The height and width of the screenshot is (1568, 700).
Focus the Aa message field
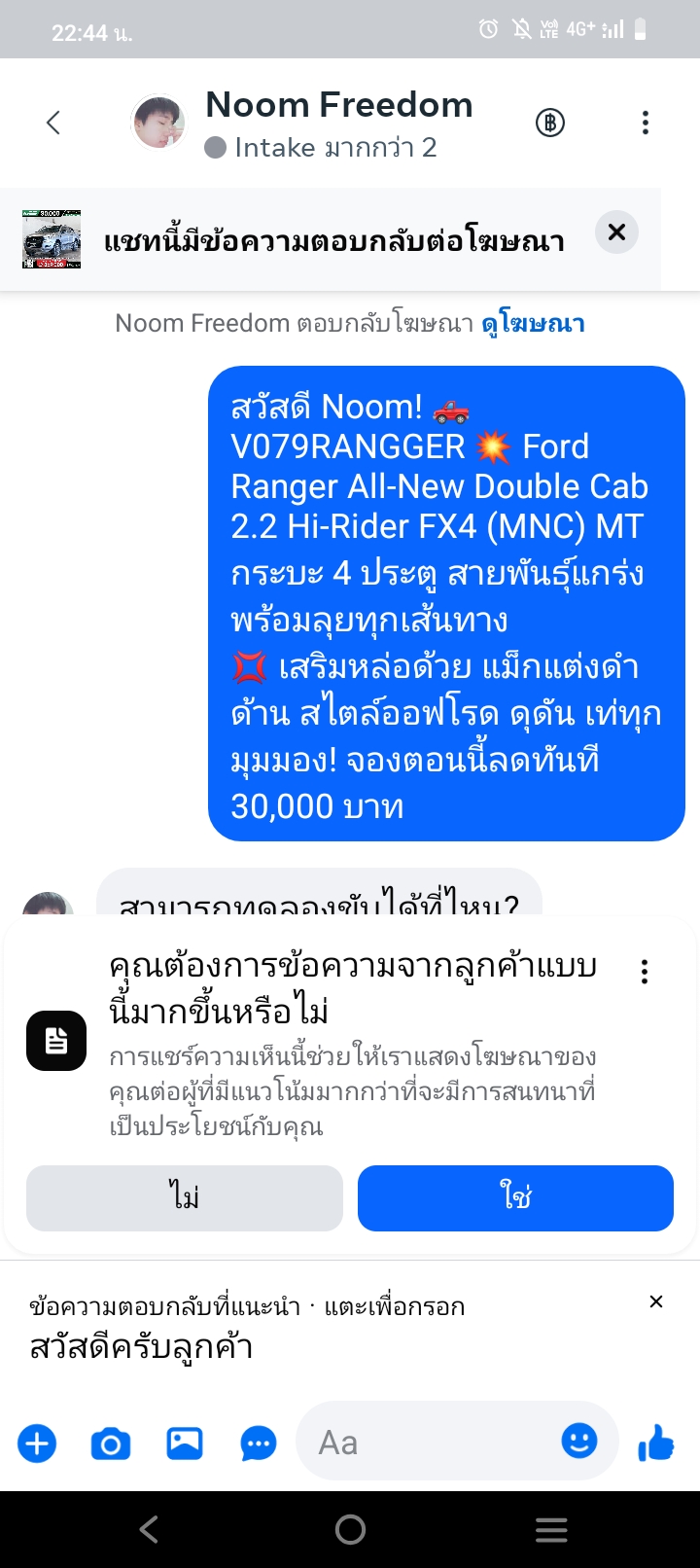pyautogui.click(x=428, y=1443)
